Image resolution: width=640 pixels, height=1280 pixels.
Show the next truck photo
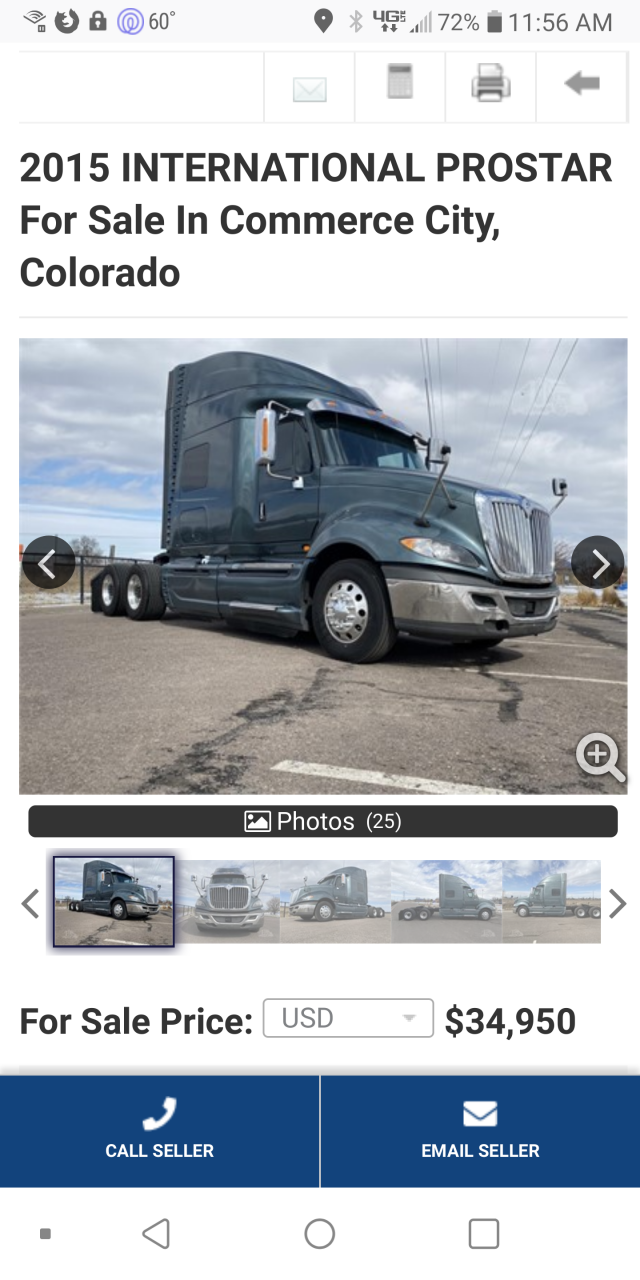pos(598,563)
